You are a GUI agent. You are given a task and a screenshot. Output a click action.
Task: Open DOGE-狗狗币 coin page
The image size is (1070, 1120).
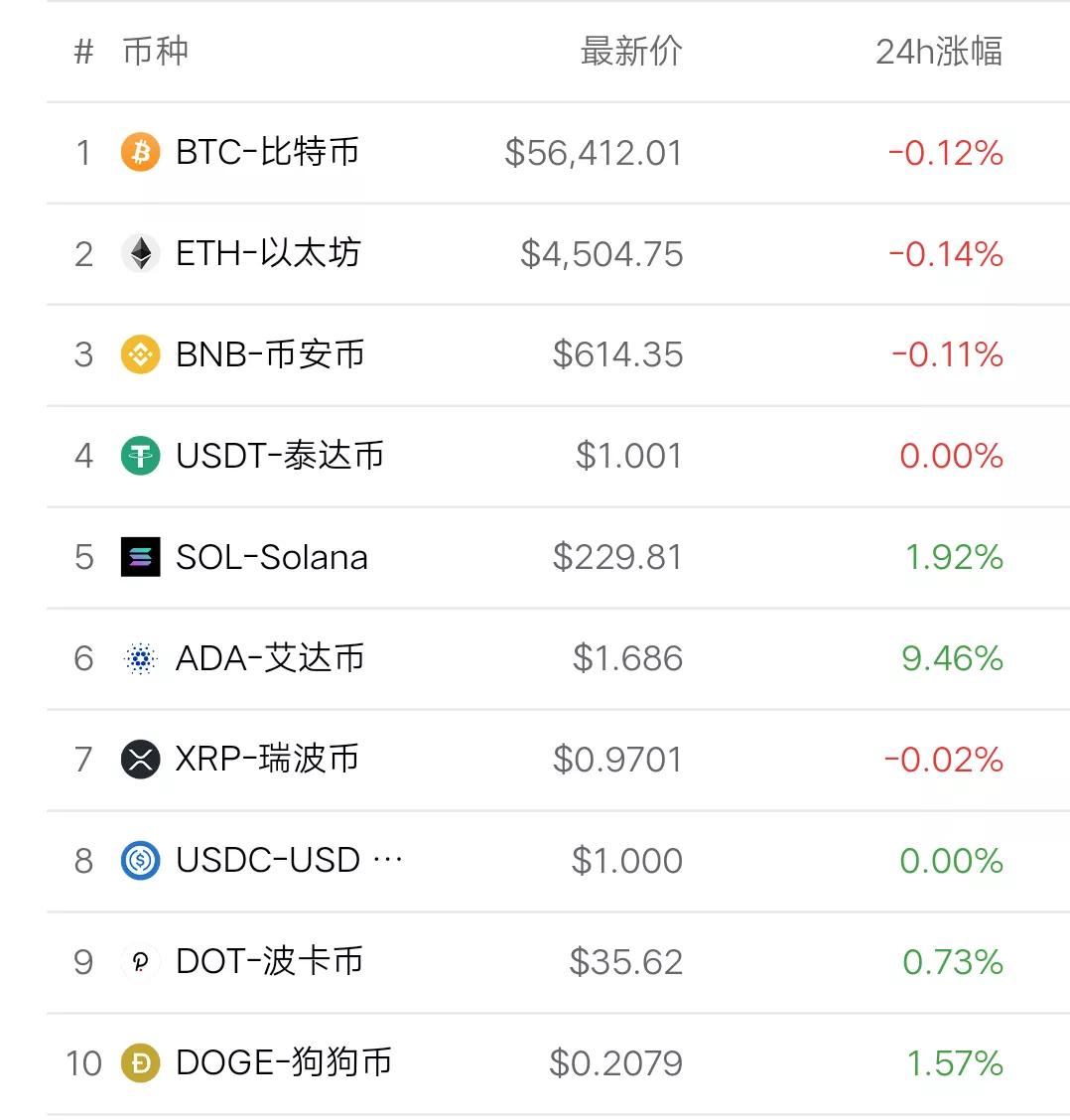[283, 1064]
